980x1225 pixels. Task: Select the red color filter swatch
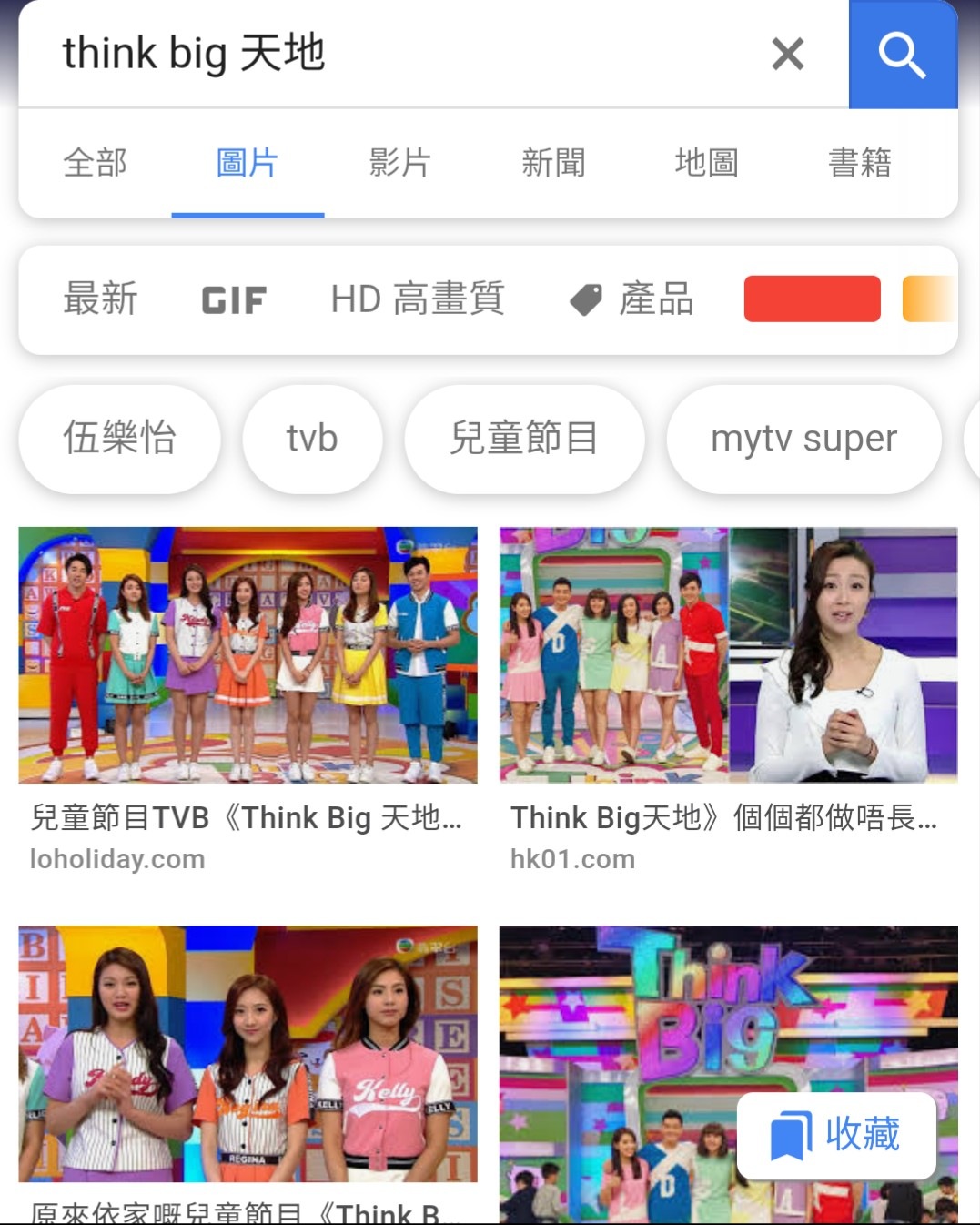pyautogui.click(x=812, y=299)
